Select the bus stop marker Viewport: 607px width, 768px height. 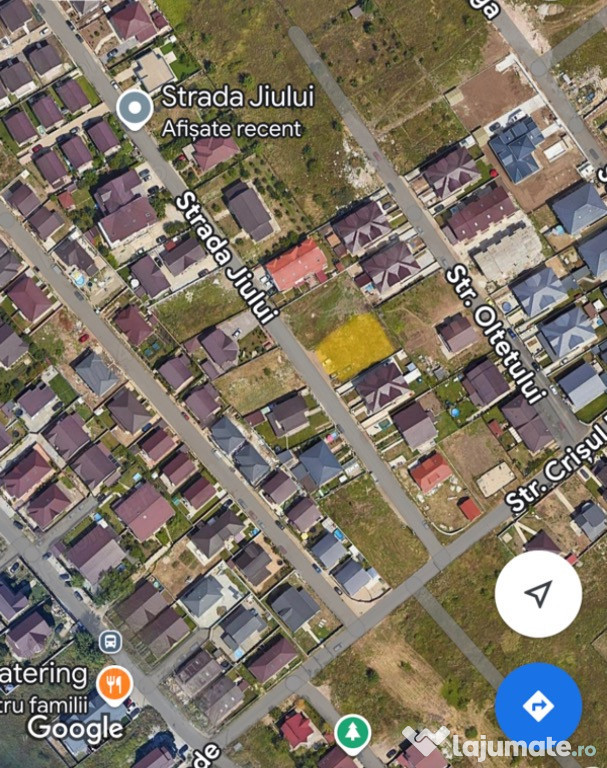click(111, 641)
